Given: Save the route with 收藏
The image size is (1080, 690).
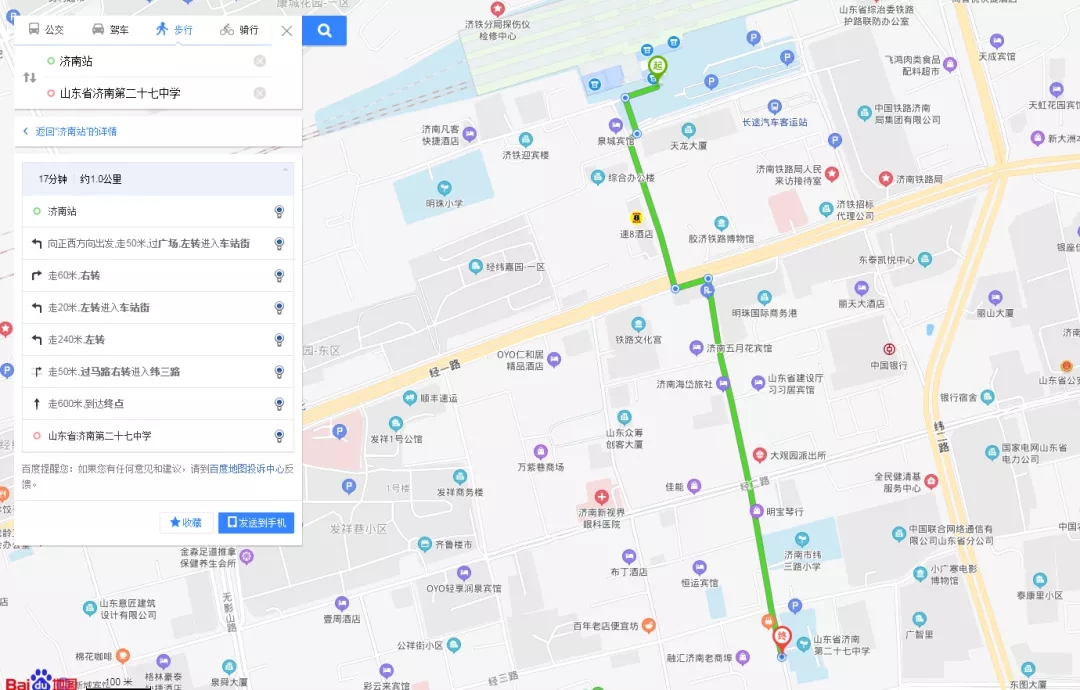Looking at the screenshot, I should click(186, 522).
